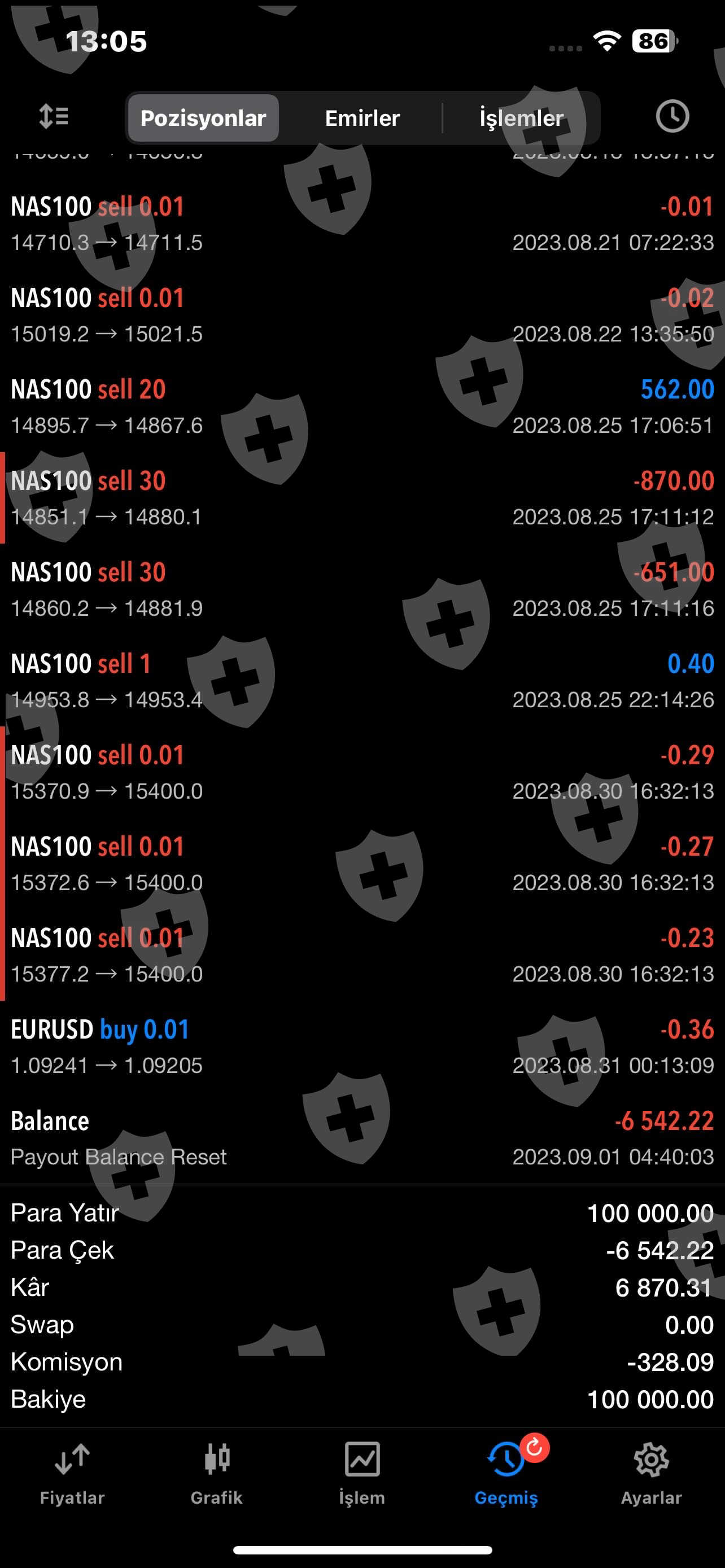
Task: Expand the EURUSD buy 0.01 position
Action: tap(362, 1046)
